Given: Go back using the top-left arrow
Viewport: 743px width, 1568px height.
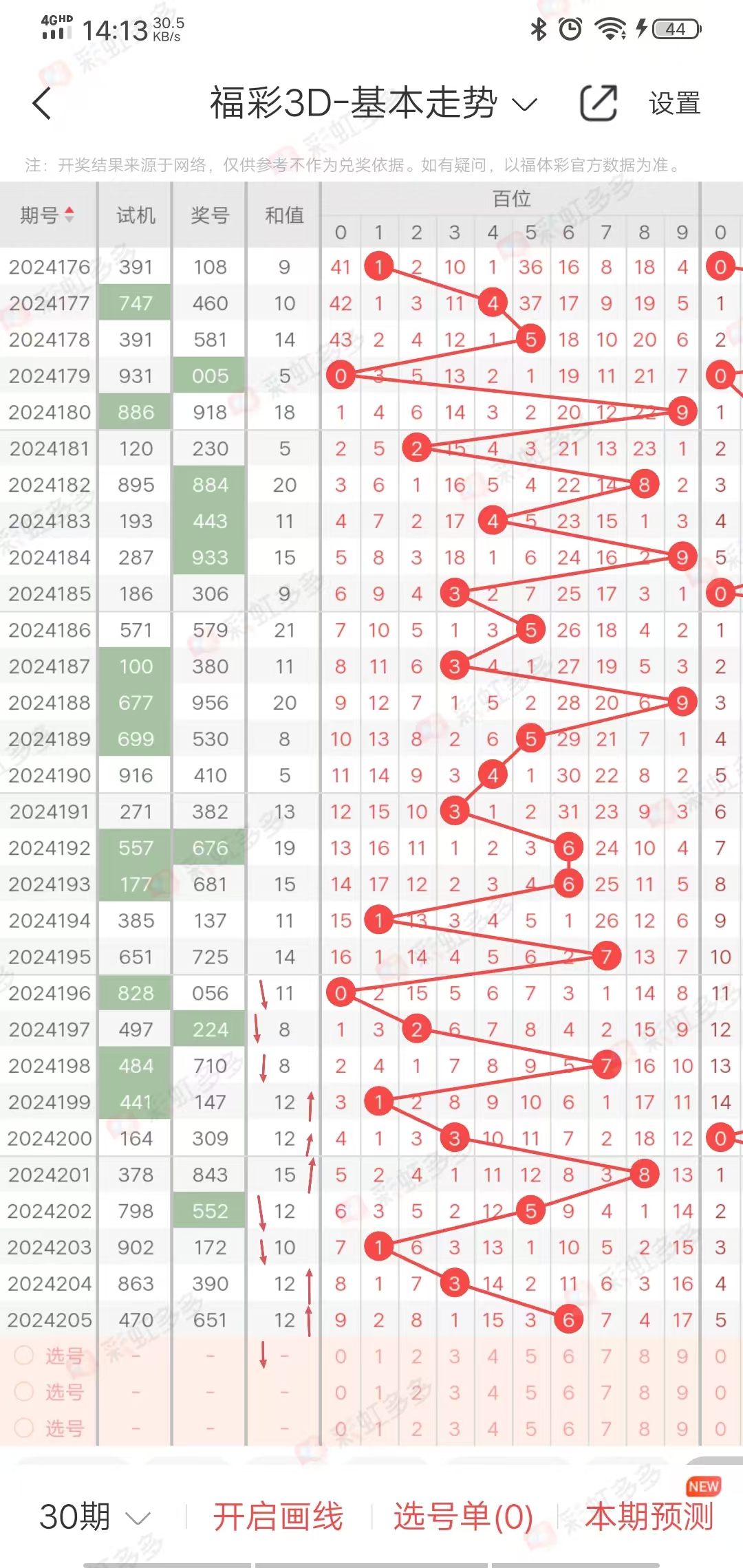Looking at the screenshot, I should coord(42,104).
